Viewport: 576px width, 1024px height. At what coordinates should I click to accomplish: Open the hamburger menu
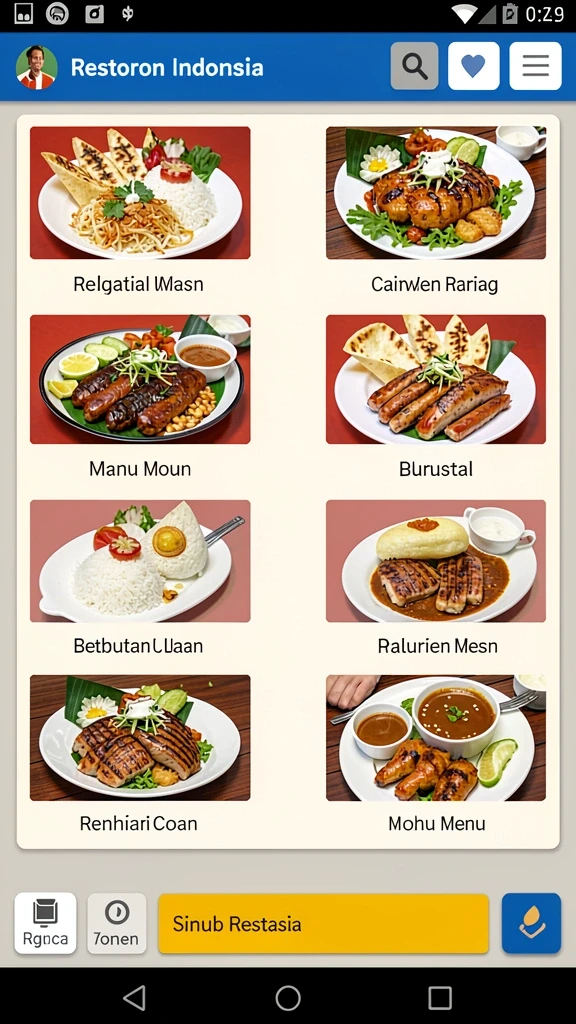tap(535, 66)
